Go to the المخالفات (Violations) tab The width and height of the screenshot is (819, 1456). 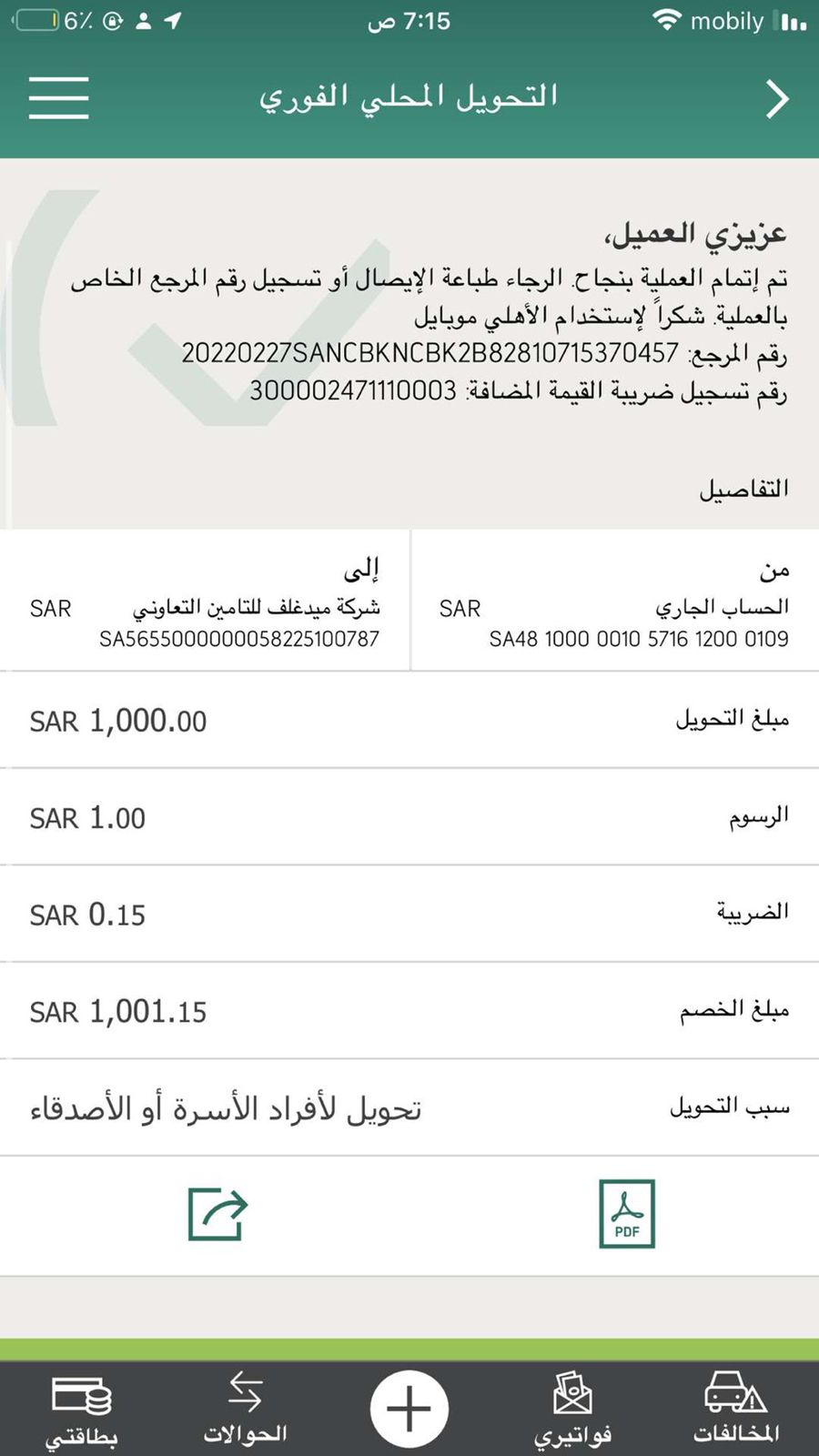click(735, 1410)
